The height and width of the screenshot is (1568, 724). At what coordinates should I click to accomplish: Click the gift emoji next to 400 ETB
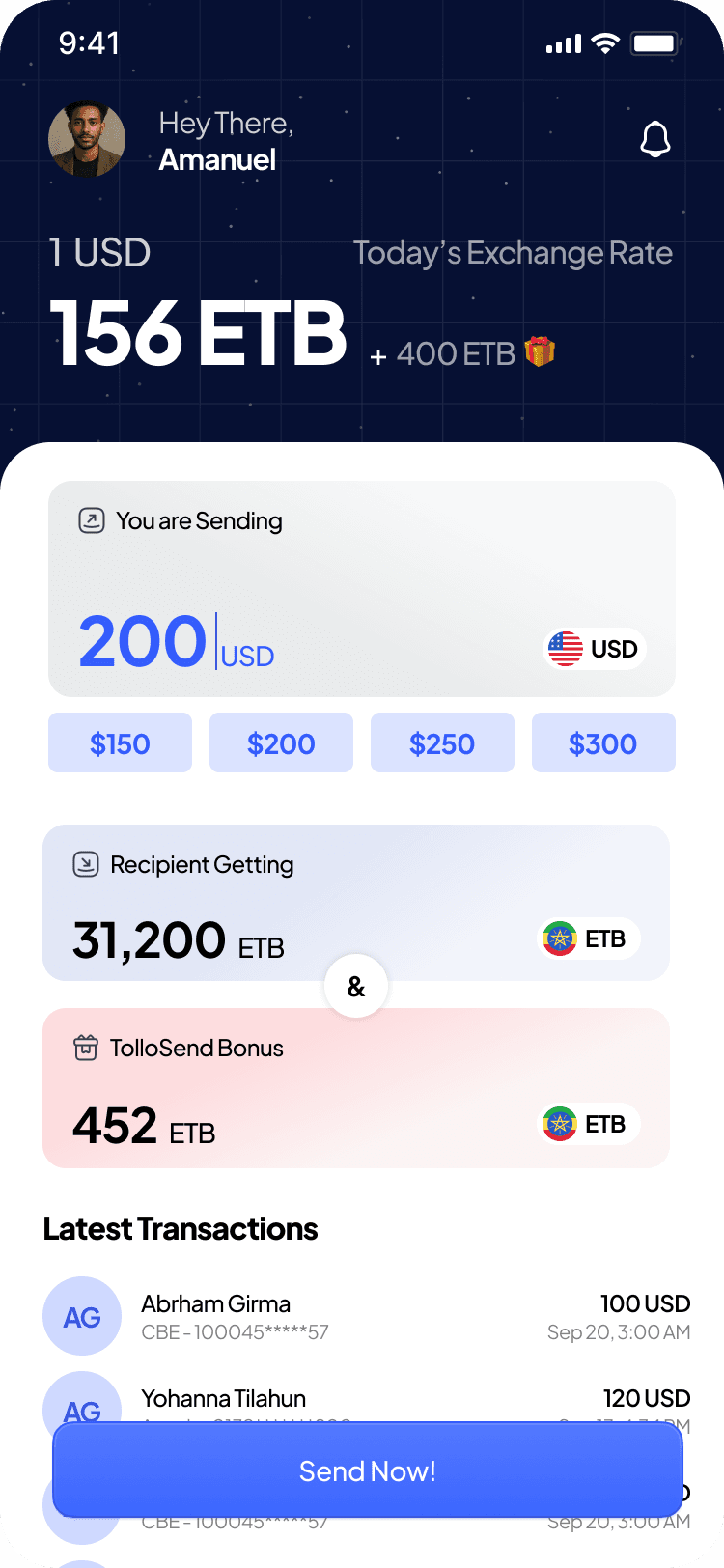(541, 353)
